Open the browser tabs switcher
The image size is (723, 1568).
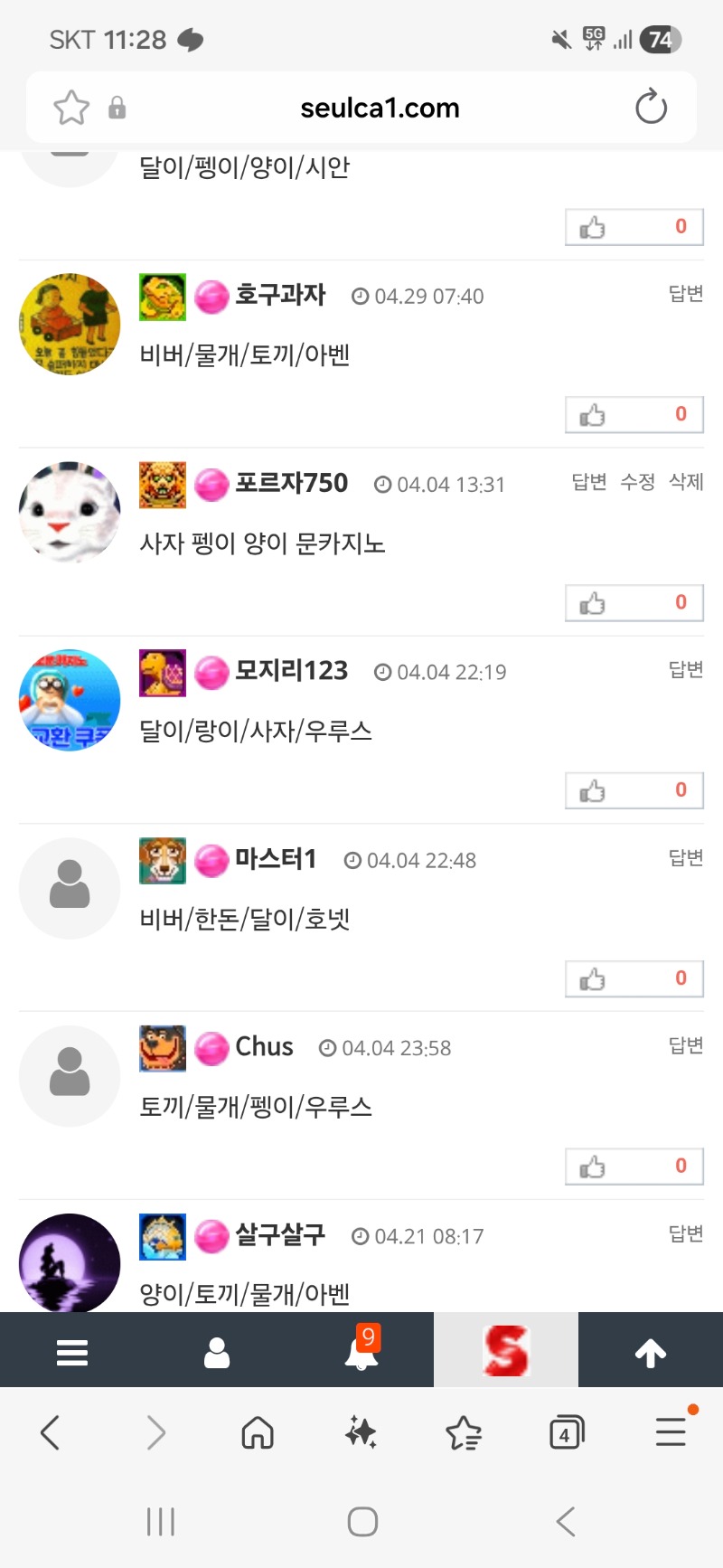pyautogui.click(x=567, y=1433)
